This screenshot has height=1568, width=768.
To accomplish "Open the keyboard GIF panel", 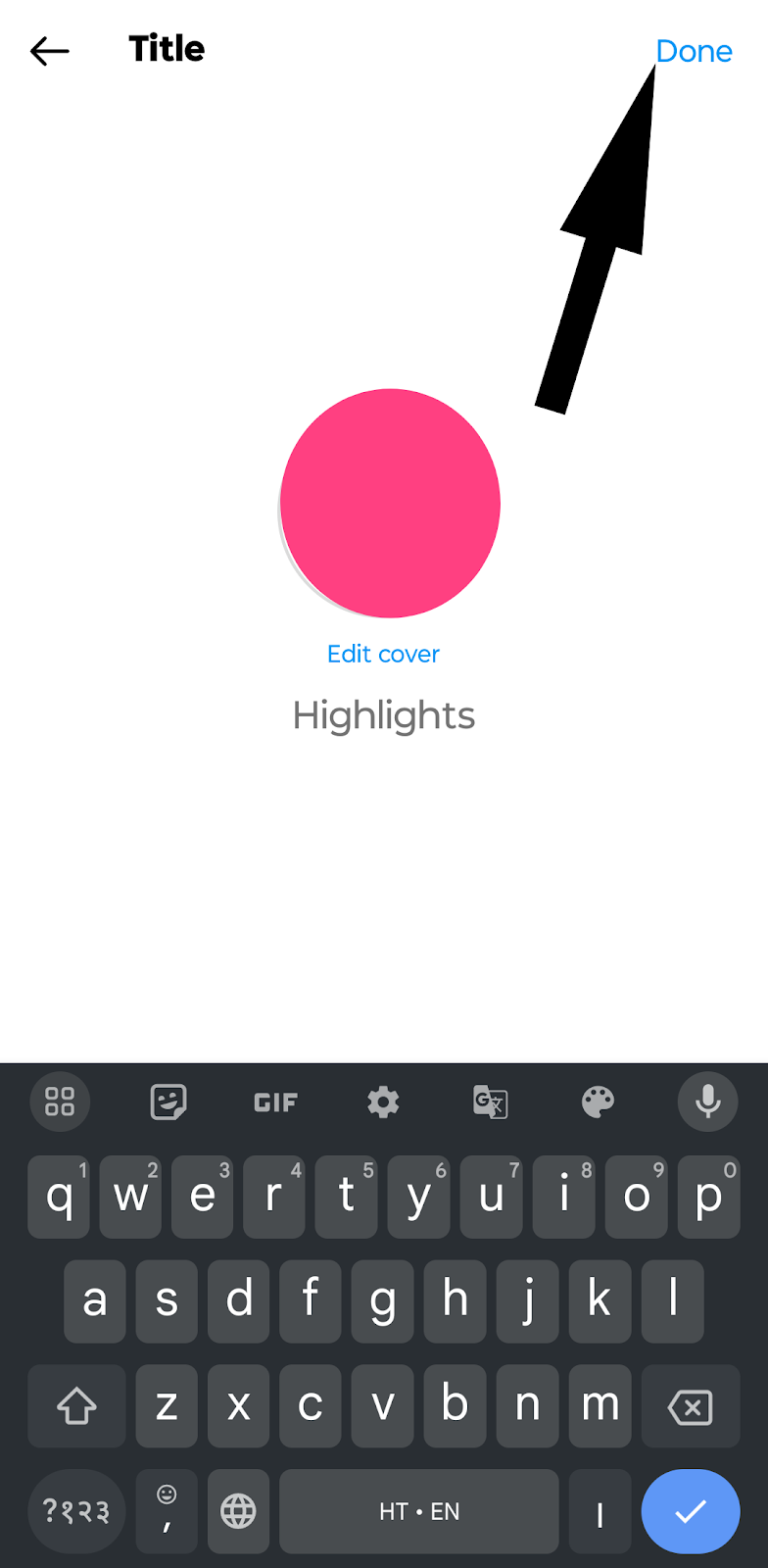I will [x=275, y=1102].
